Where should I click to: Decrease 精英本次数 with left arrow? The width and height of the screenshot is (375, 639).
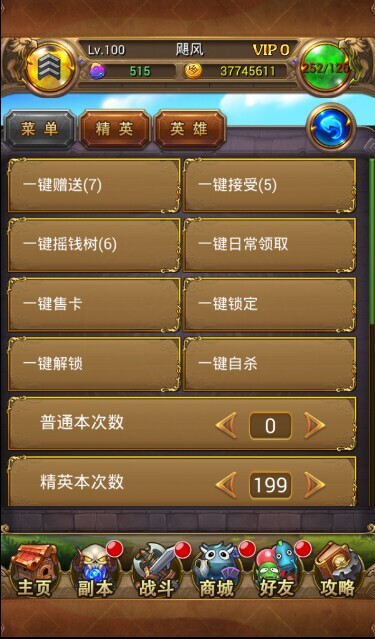click(226, 485)
